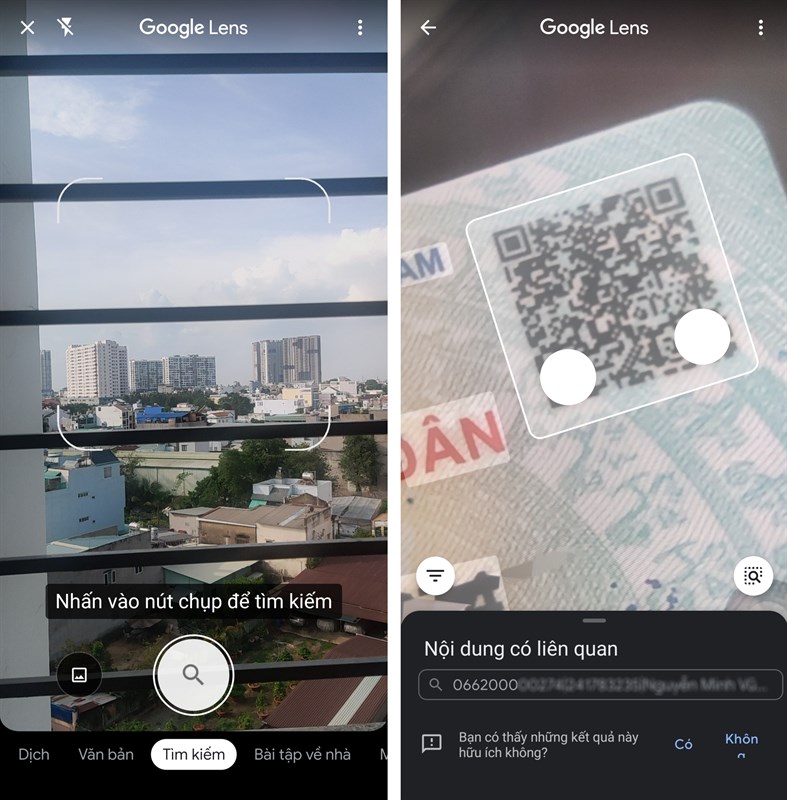Tap the magnifier shutter button to search
This screenshot has width=787, height=800.
(193, 675)
